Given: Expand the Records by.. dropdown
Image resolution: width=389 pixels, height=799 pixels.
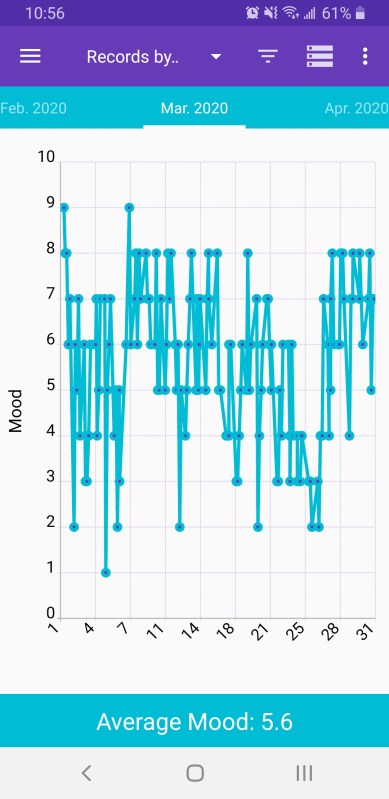Looking at the screenshot, I should 154,57.
